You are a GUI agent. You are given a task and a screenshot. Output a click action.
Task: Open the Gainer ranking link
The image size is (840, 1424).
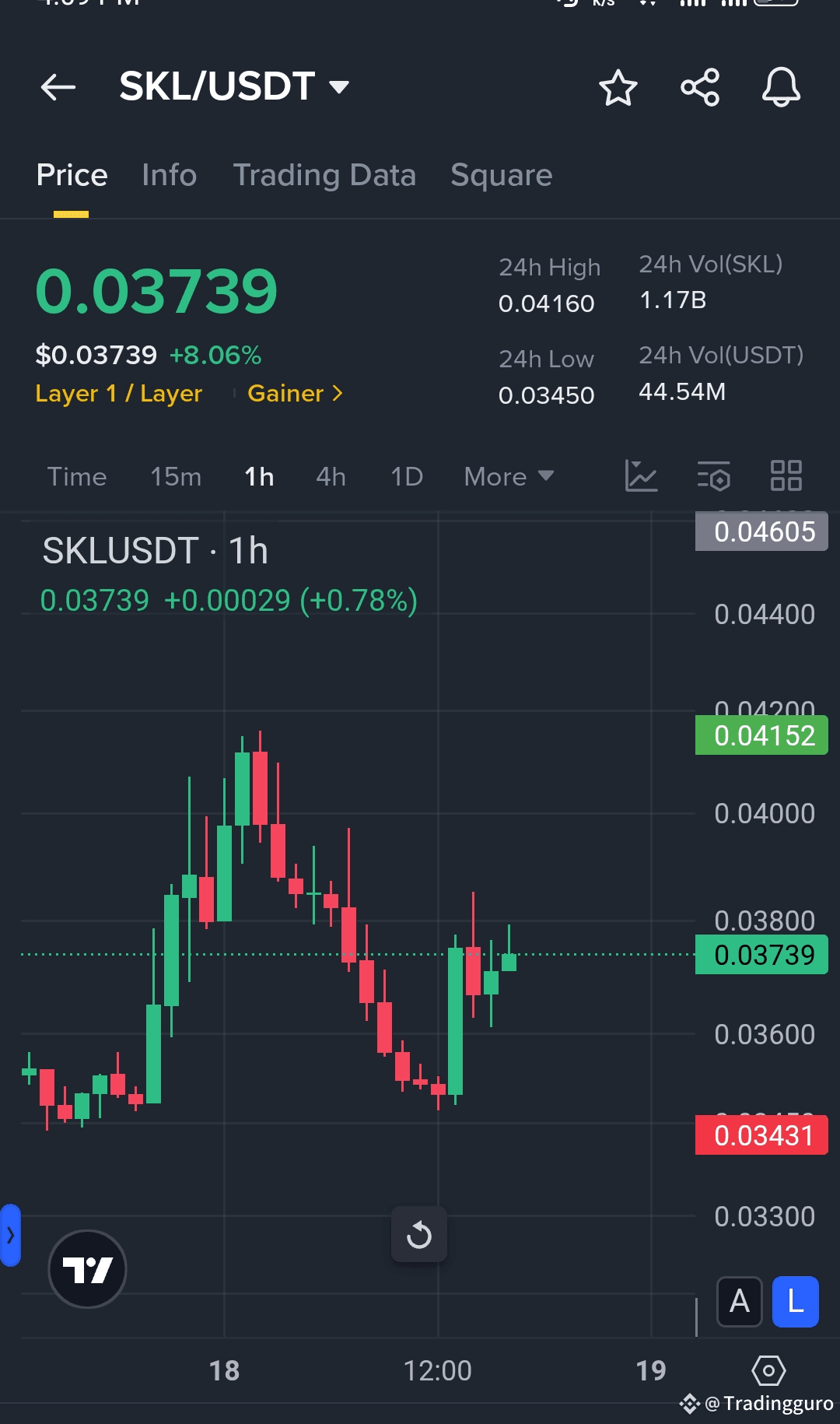[294, 394]
